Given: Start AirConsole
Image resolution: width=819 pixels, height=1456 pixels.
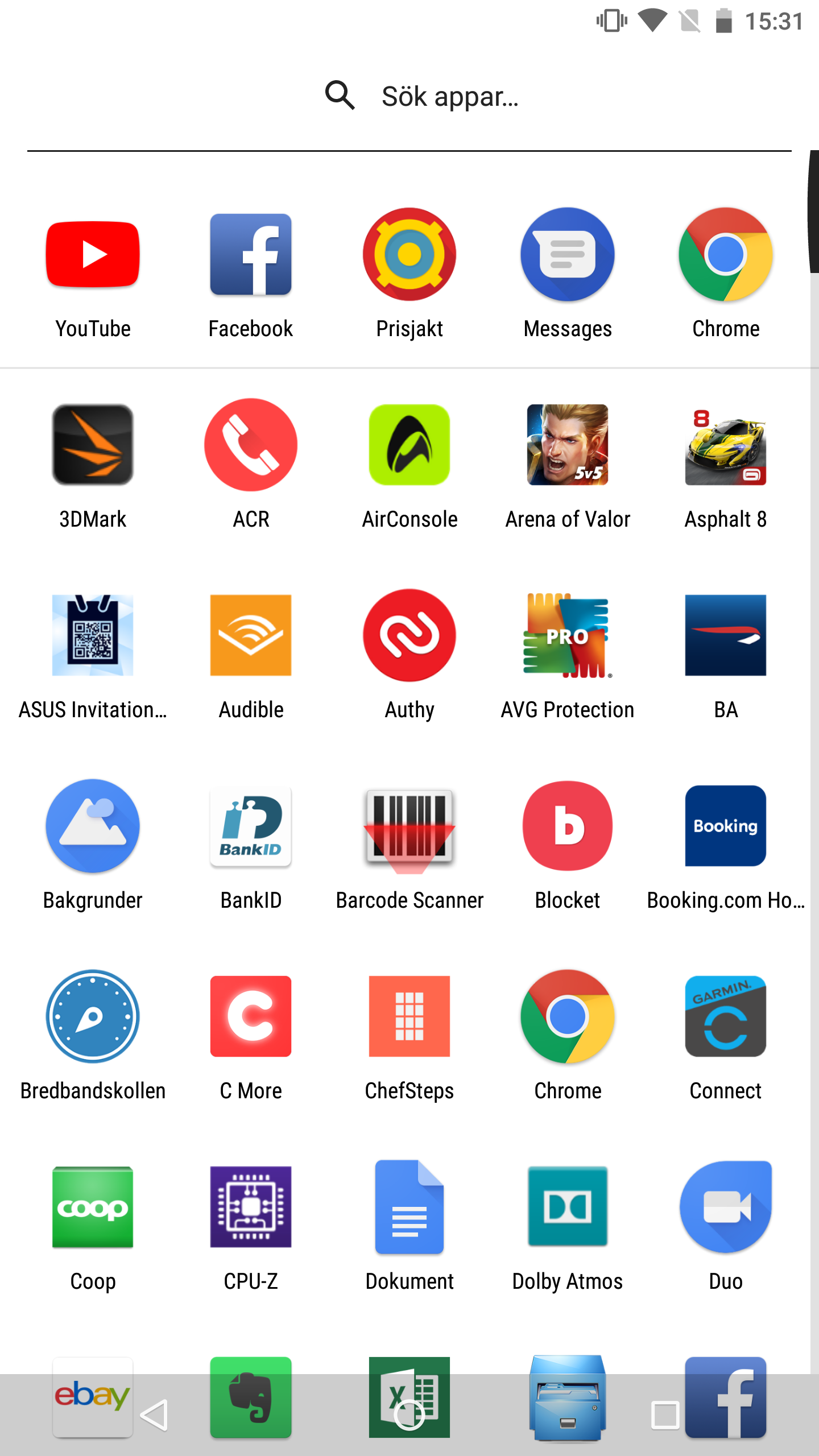Looking at the screenshot, I should pyautogui.click(x=409, y=445).
